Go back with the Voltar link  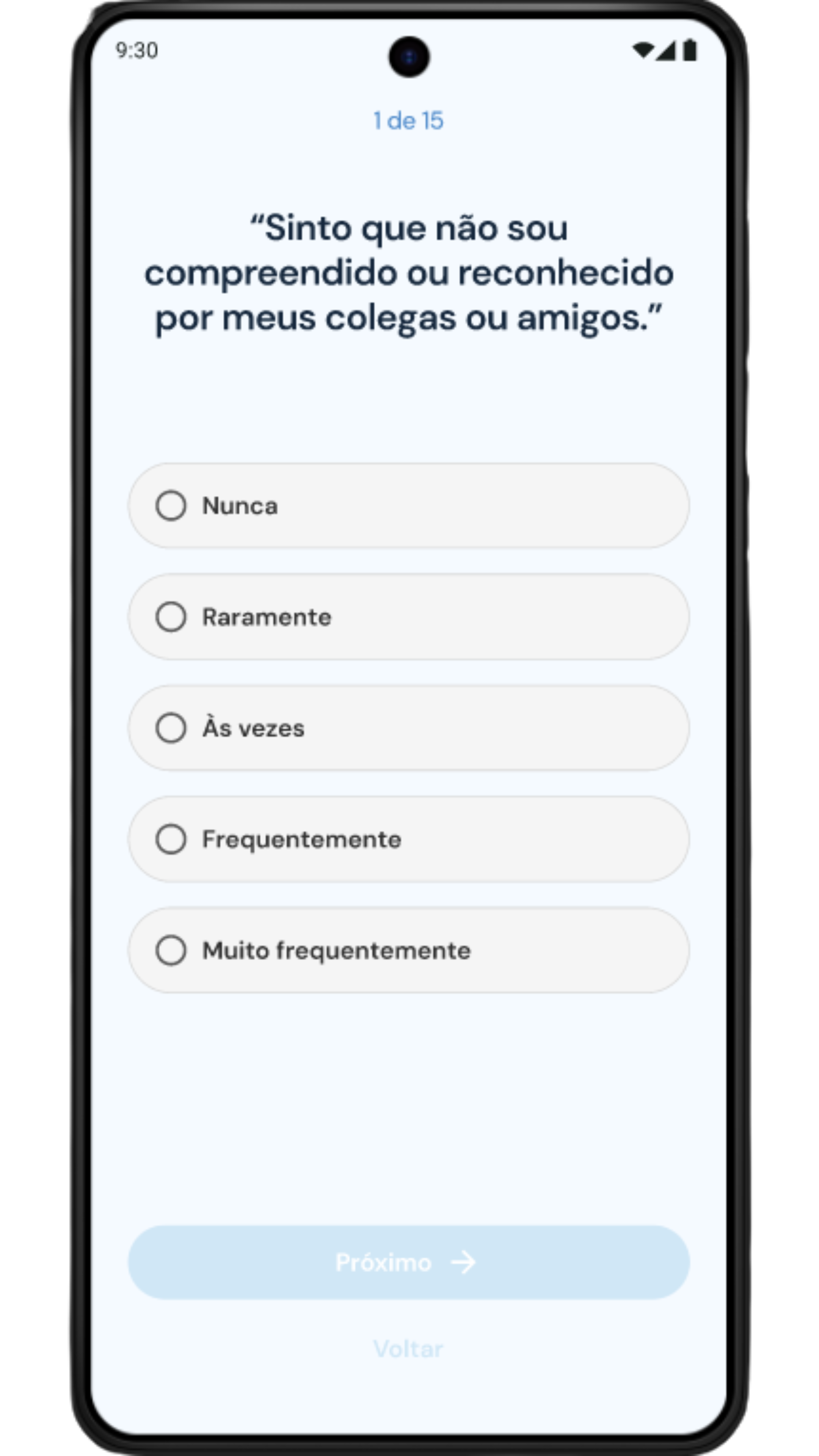click(408, 1349)
